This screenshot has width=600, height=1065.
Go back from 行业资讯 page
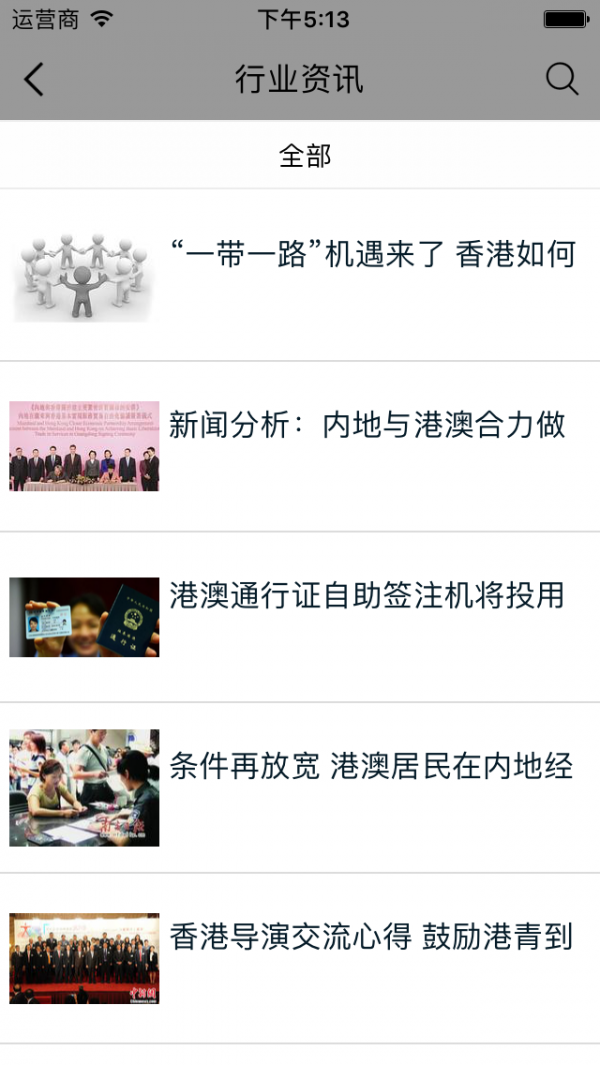tap(34, 79)
